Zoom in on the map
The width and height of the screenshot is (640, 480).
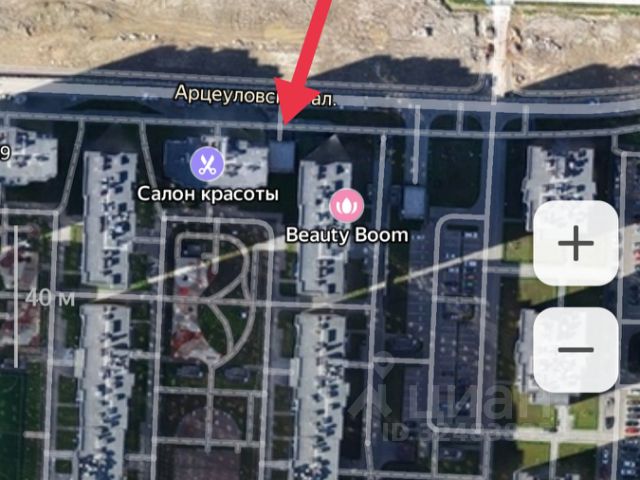tap(575, 244)
